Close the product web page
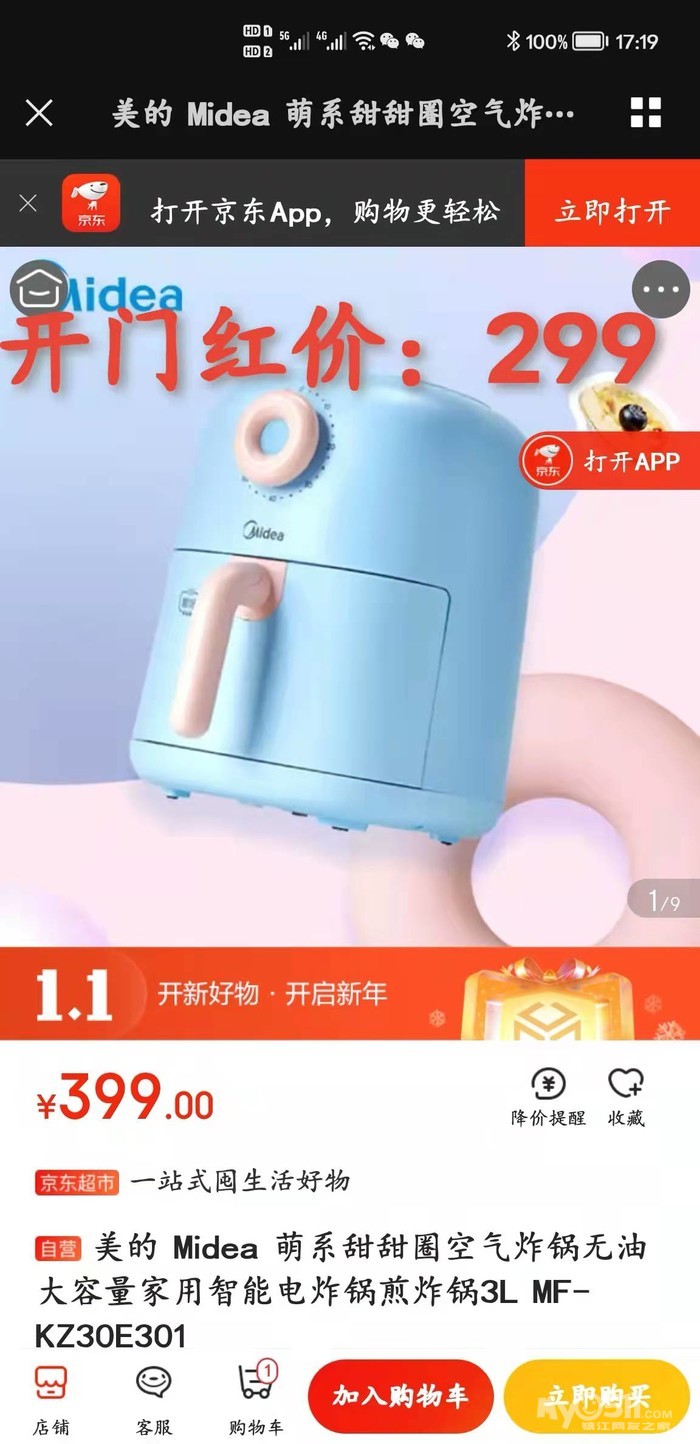 click(39, 113)
